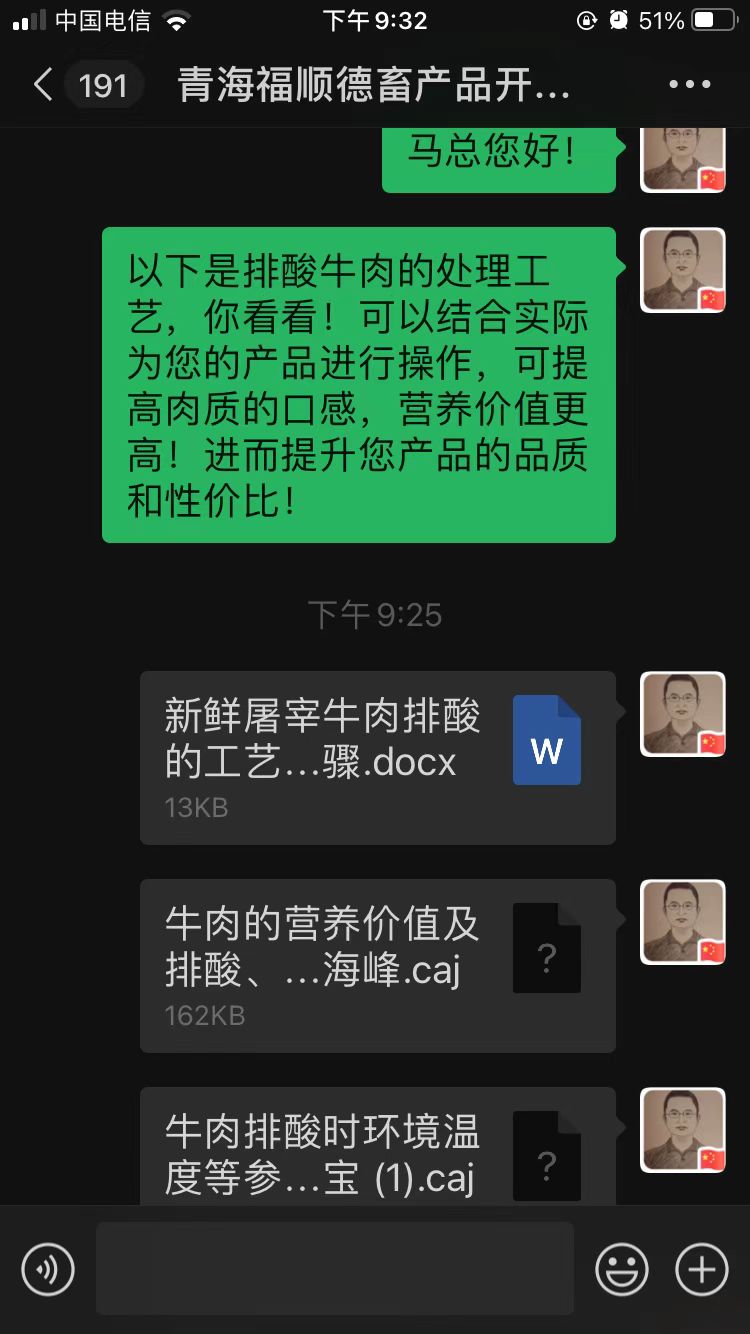Open the chat overflow menu

[690, 85]
